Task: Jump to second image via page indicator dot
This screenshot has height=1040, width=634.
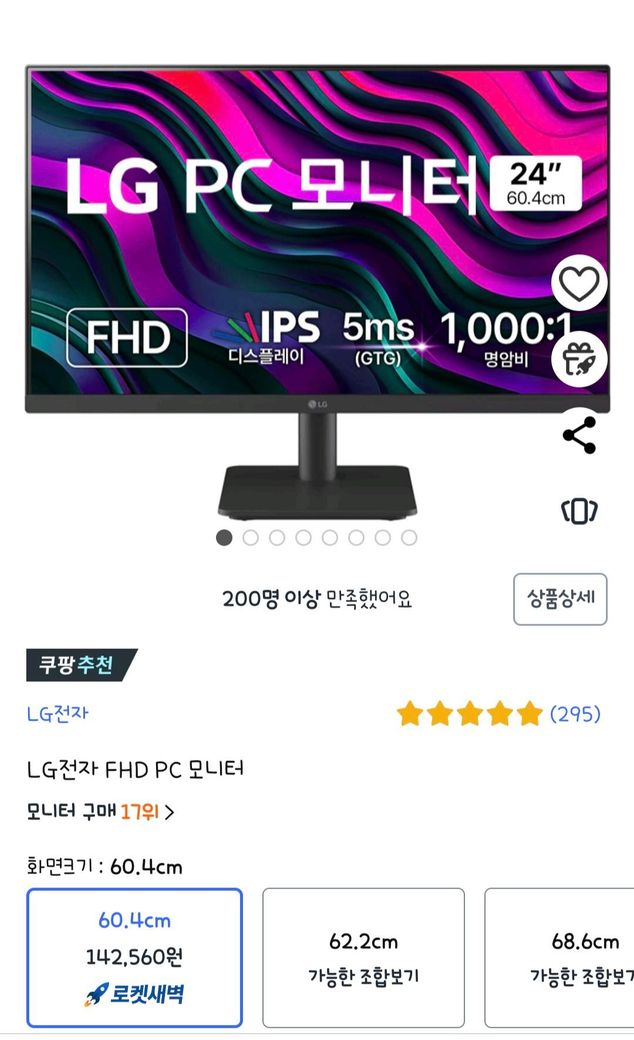Action: click(250, 538)
